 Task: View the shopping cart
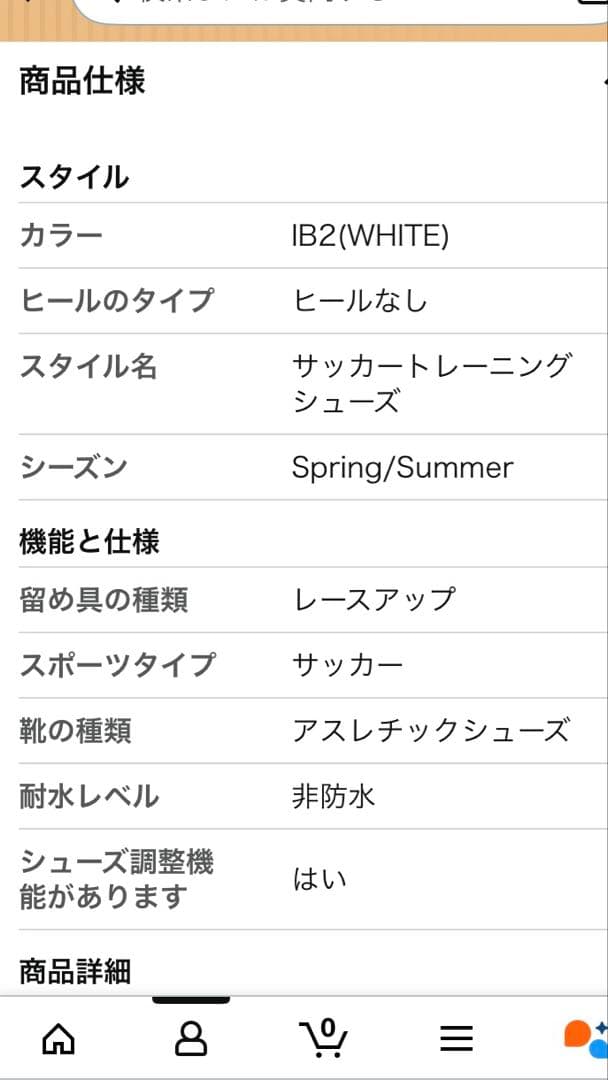coord(323,1041)
